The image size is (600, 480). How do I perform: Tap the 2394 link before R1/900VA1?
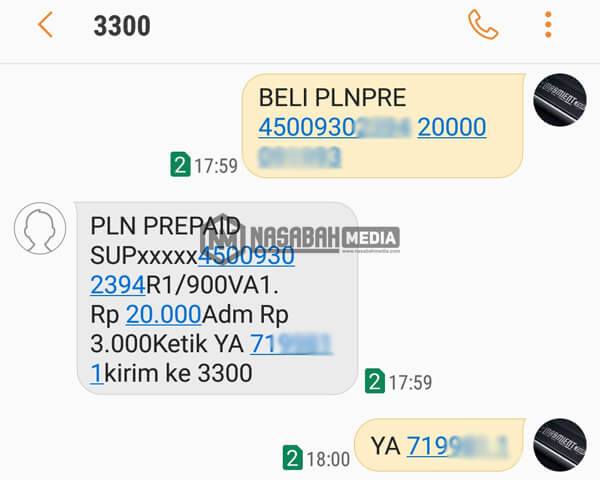pyautogui.click(x=118, y=285)
